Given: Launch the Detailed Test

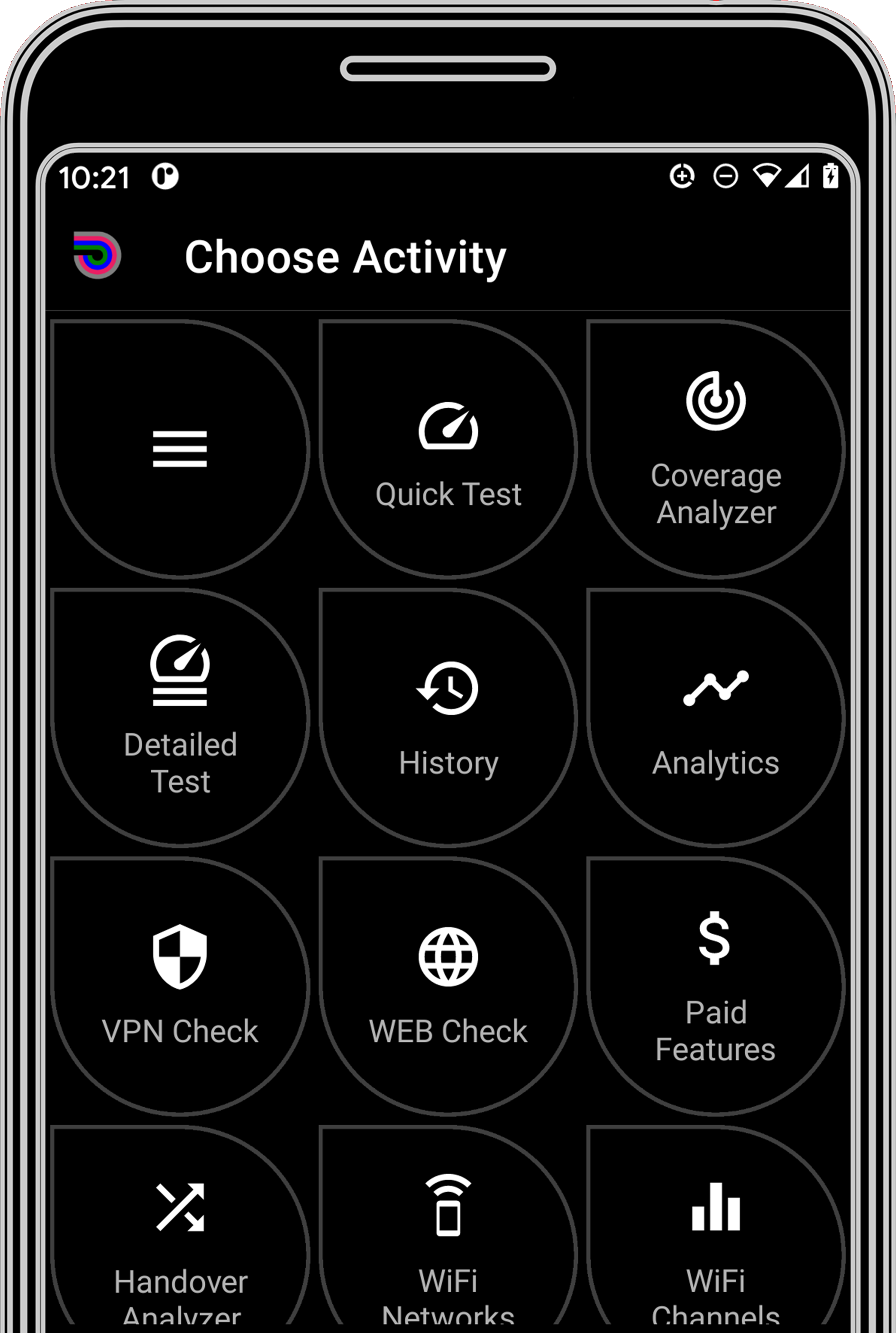Looking at the screenshot, I should coord(179,717).
